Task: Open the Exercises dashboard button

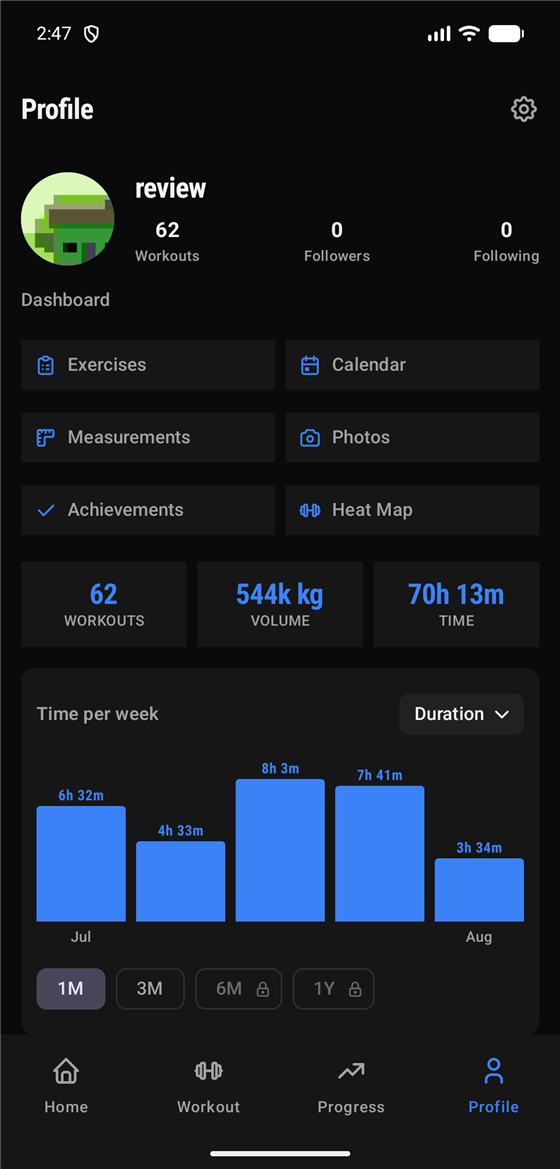Action: click(148, 365)
